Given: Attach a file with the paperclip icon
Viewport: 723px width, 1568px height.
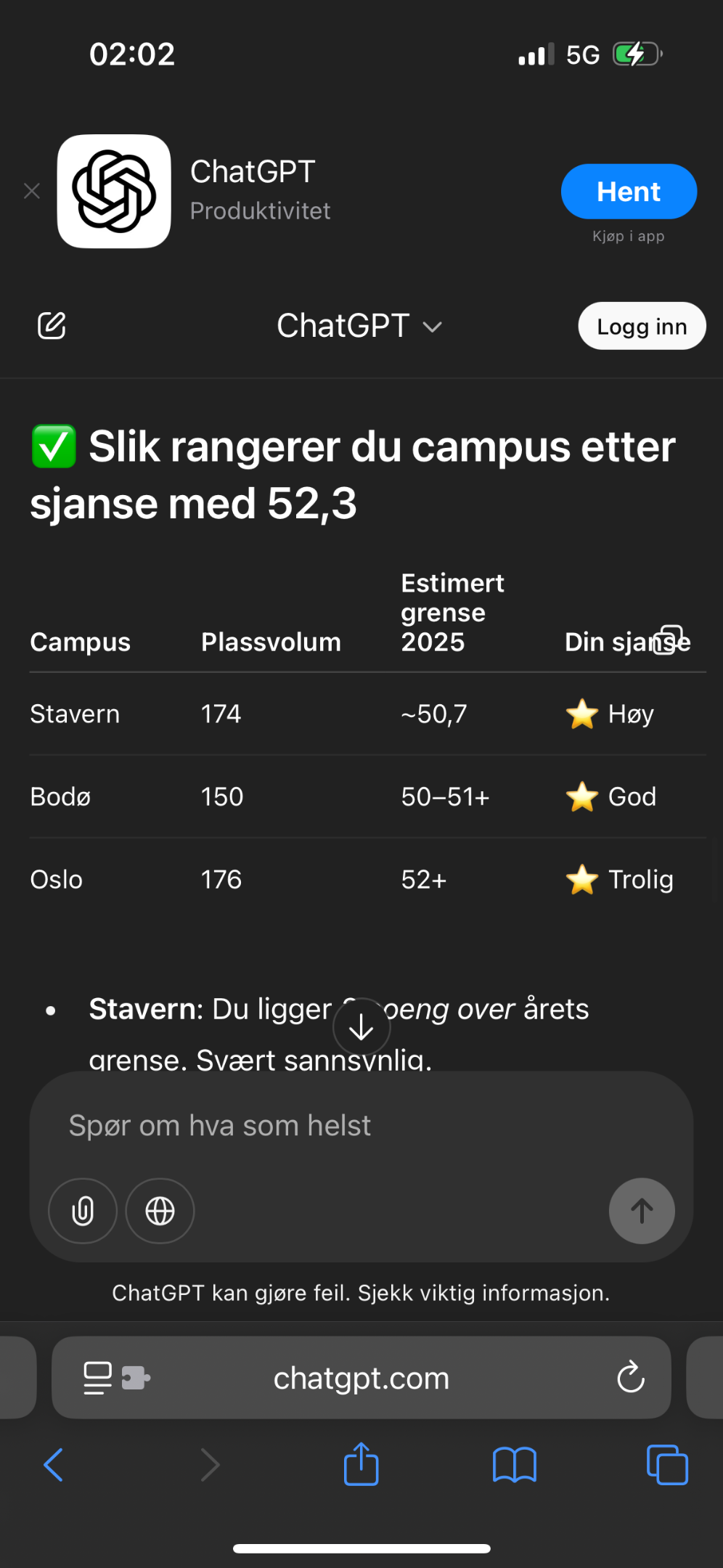Looking at the screenshot, I should tap(83, 1211).
